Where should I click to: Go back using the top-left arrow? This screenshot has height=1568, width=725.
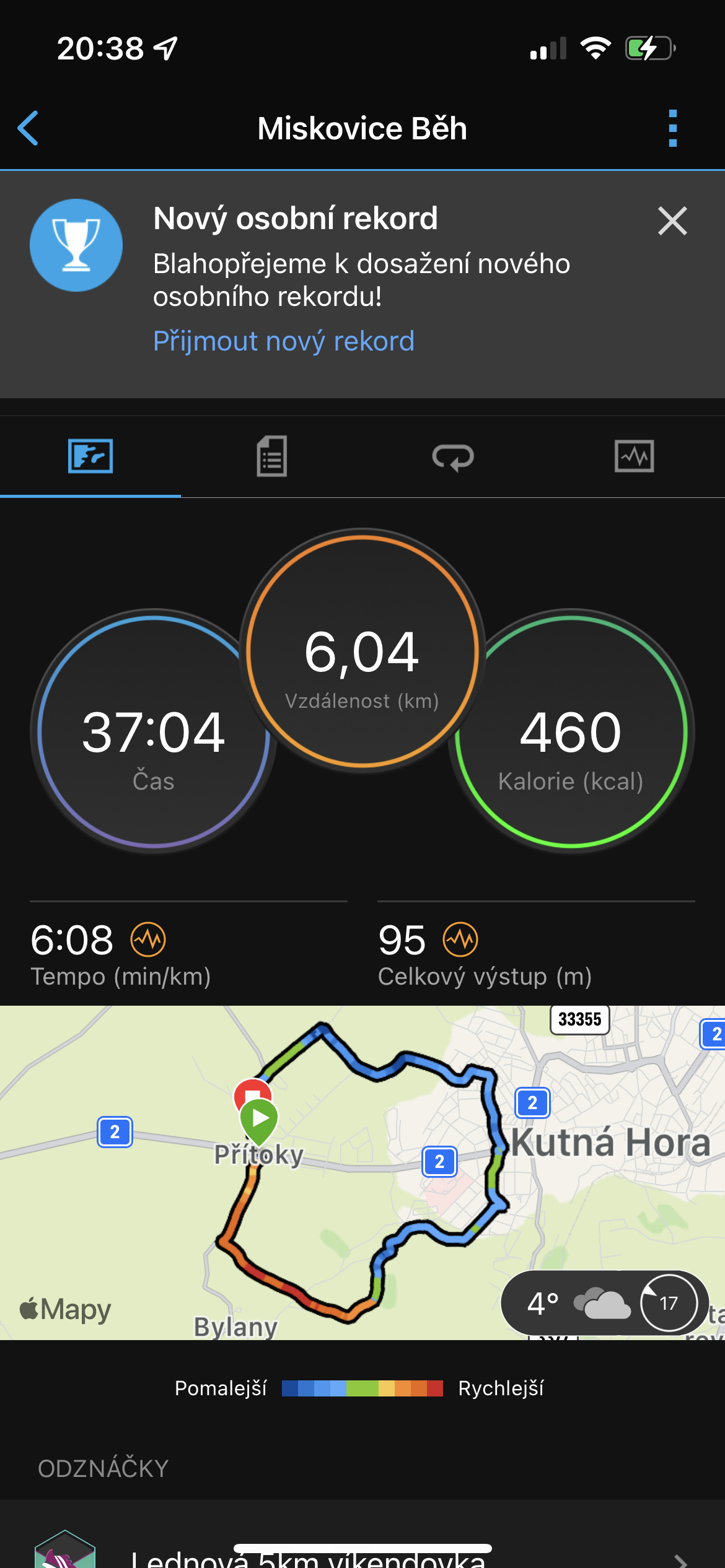tap(28, 128)
